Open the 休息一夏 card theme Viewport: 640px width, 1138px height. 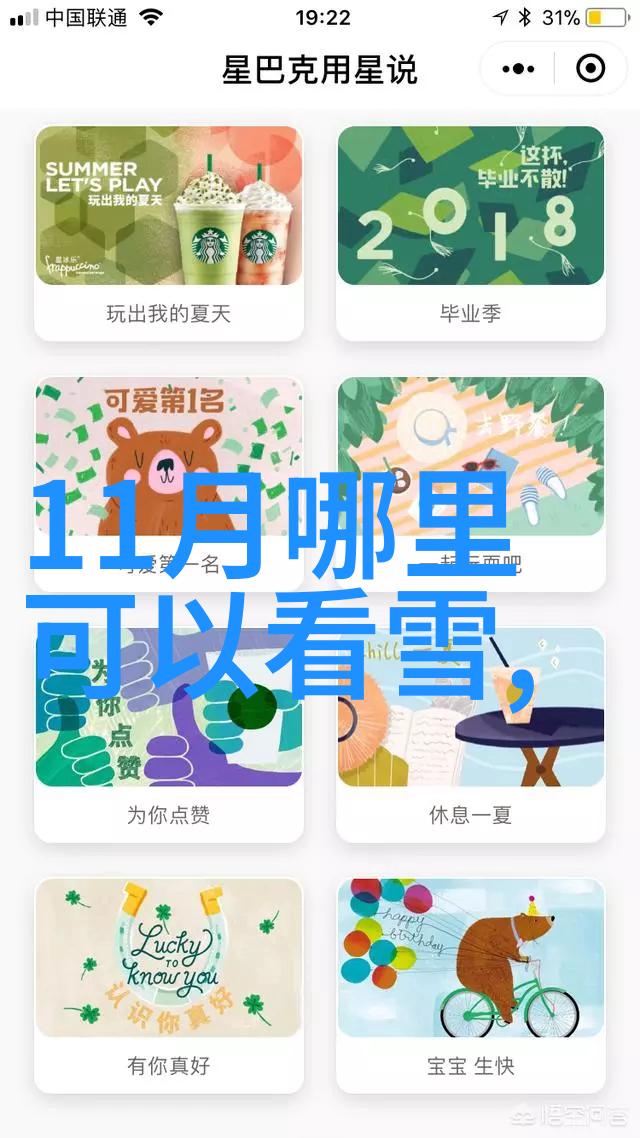[470, 735]
